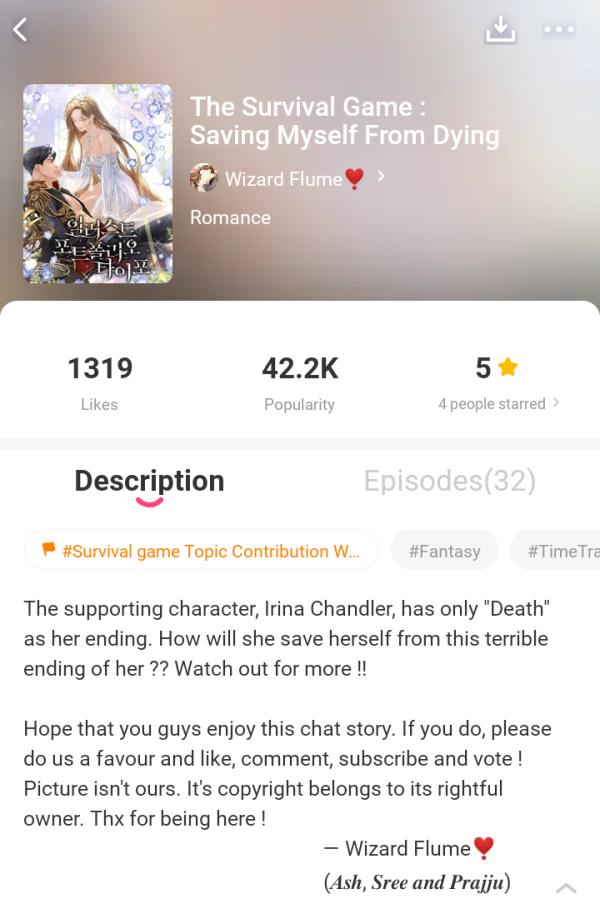View the 4 people starred ratings
This screenshot has width=600, height=914.
click(498, 404)
